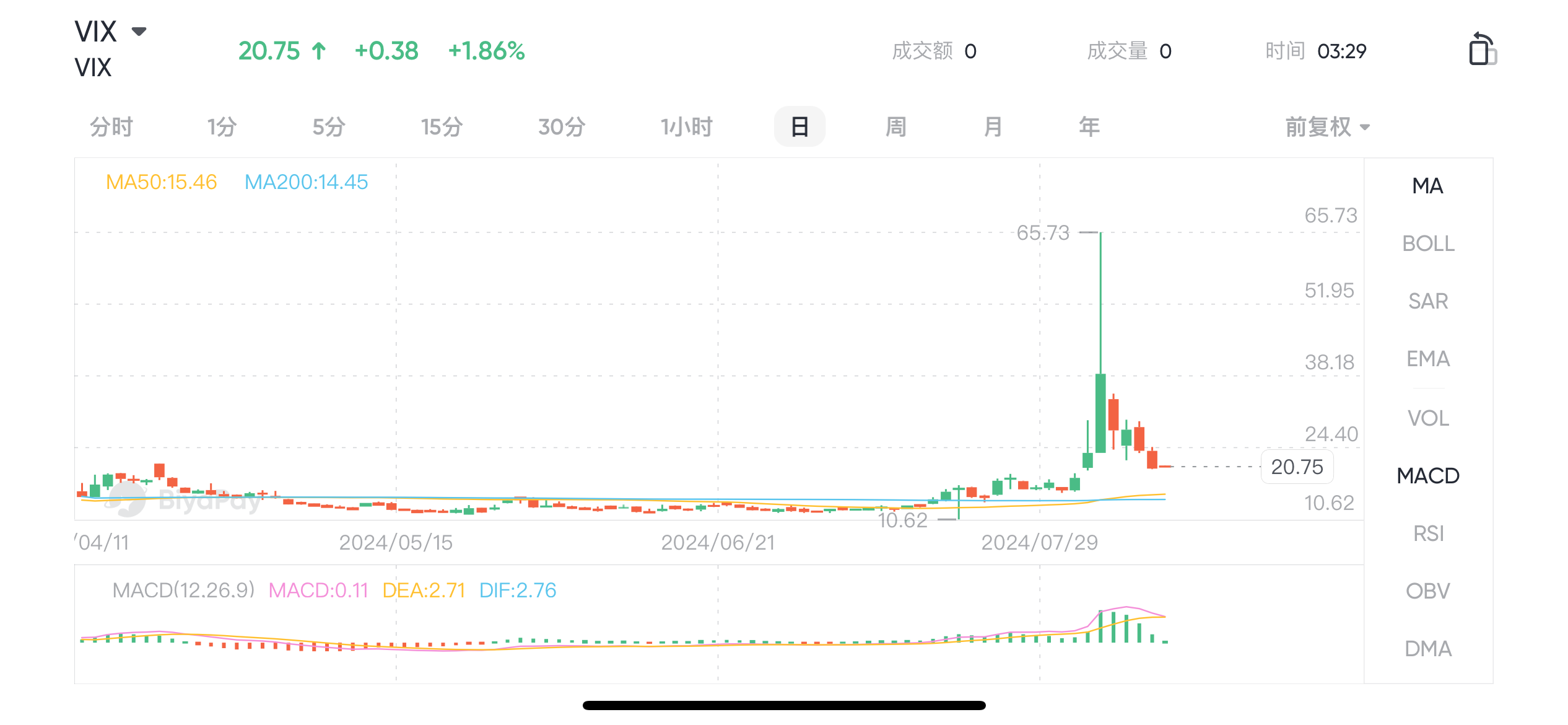Choose the SAR indicator

[1427, 301]
